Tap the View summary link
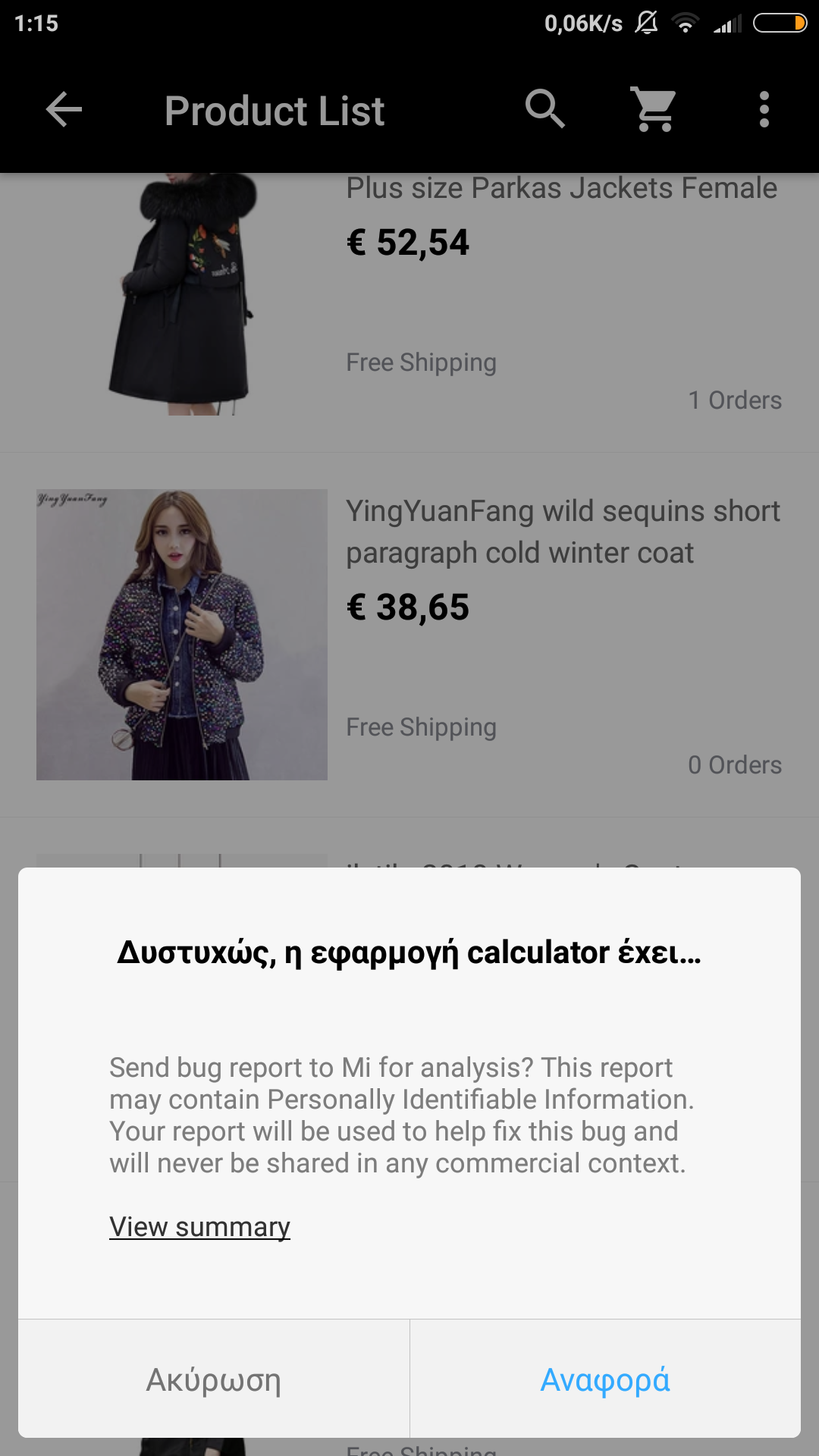This screenshot has width=819, height=1456. point(199,1226)
